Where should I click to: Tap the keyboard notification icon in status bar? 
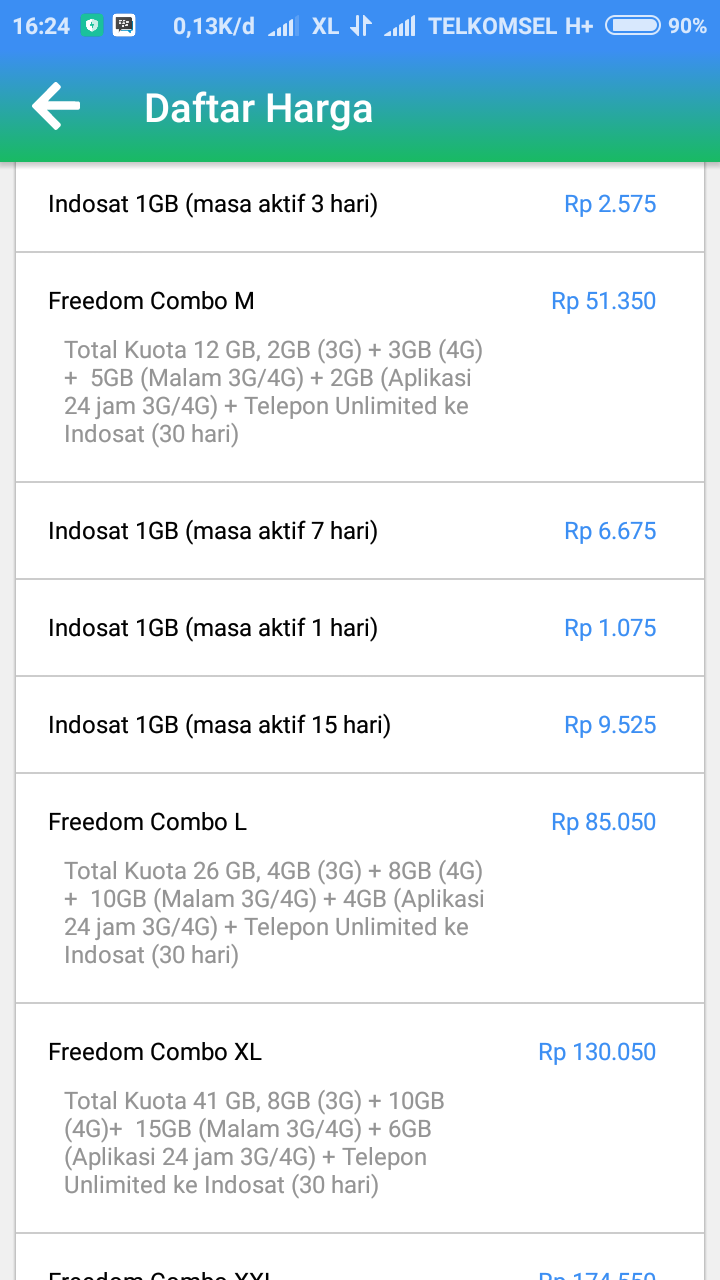[x=122, y=25]
